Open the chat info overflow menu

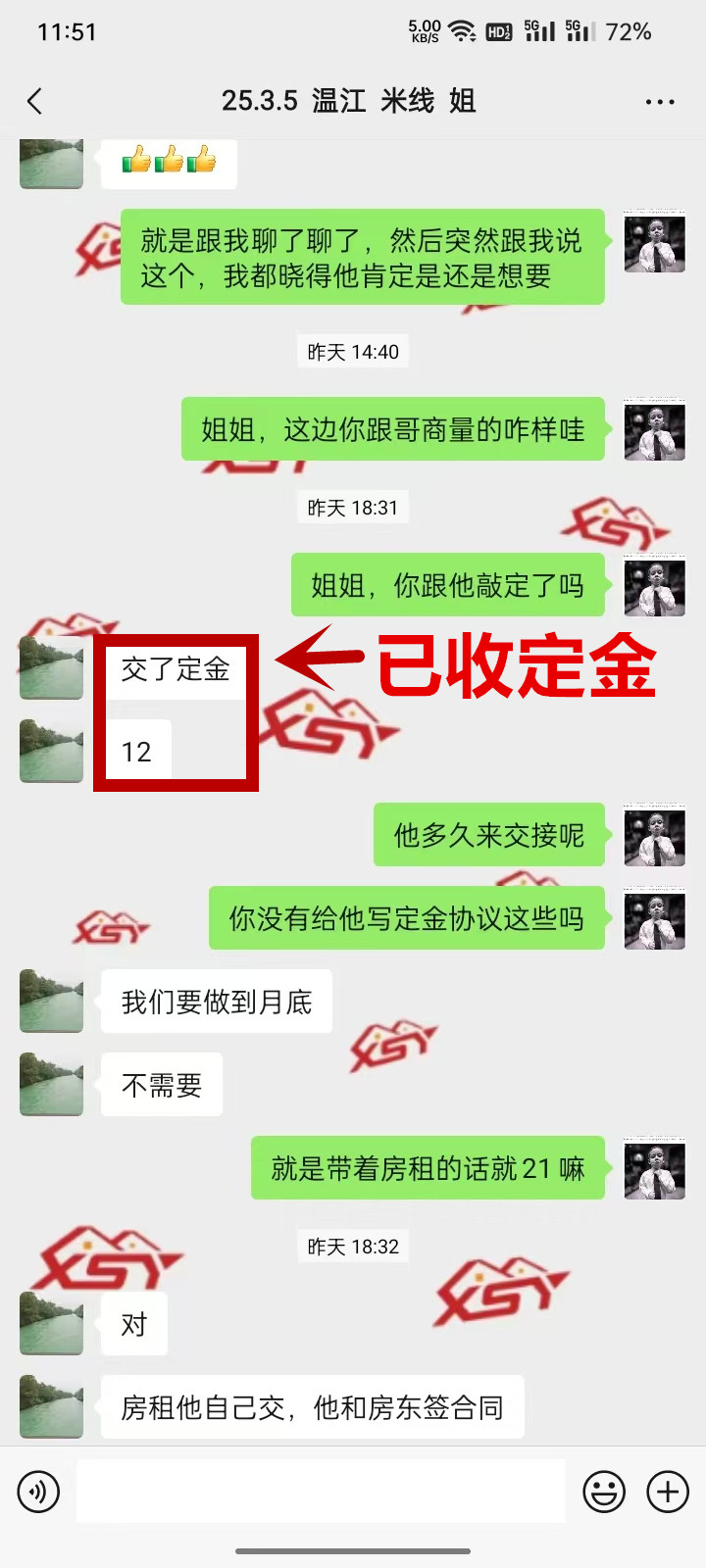click(660, 101)
